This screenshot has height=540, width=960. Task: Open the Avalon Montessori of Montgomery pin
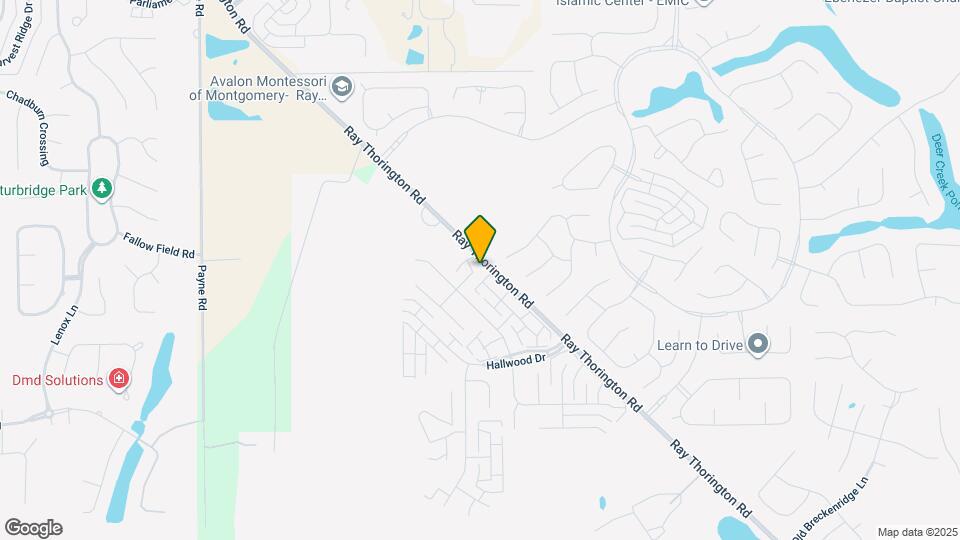pos(342,88)
